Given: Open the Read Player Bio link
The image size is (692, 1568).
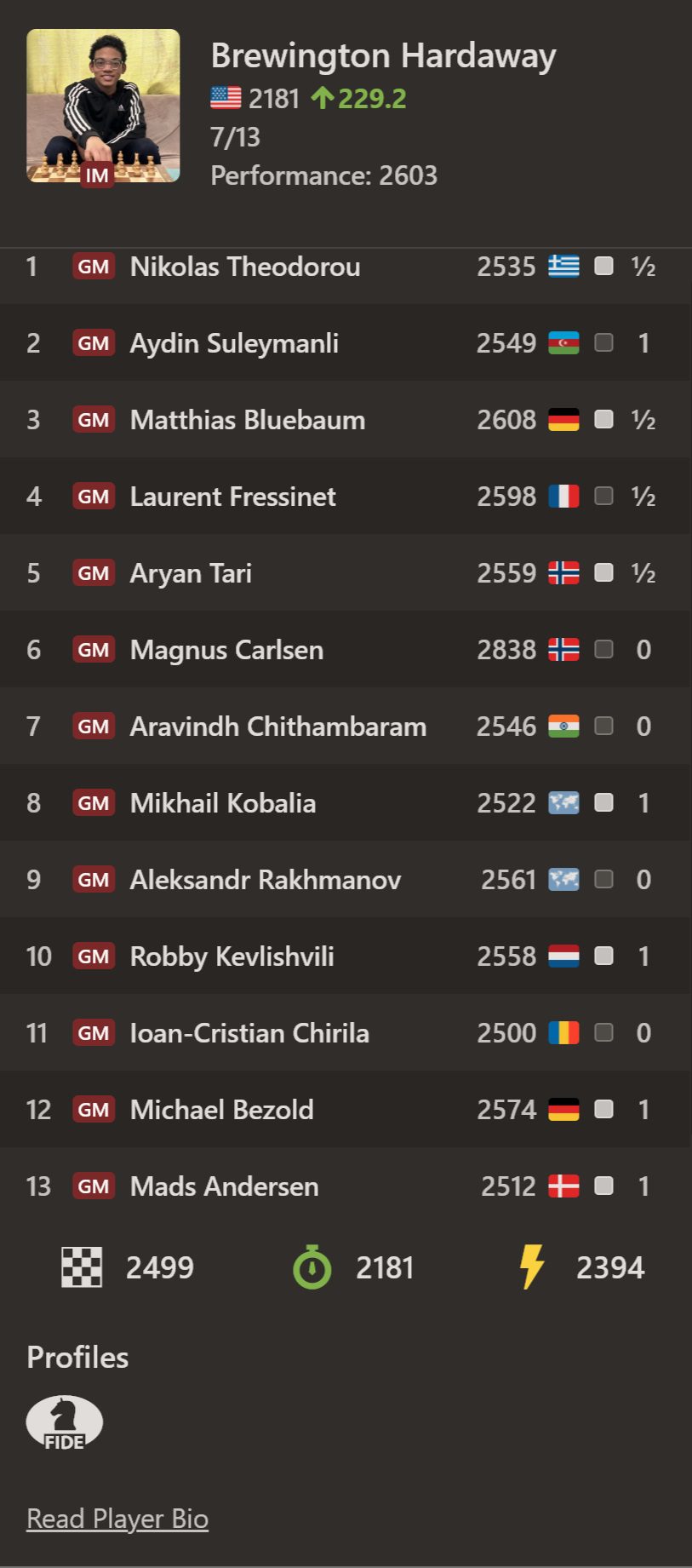Looking at the screenshot, I should [x=117, y=1519].
